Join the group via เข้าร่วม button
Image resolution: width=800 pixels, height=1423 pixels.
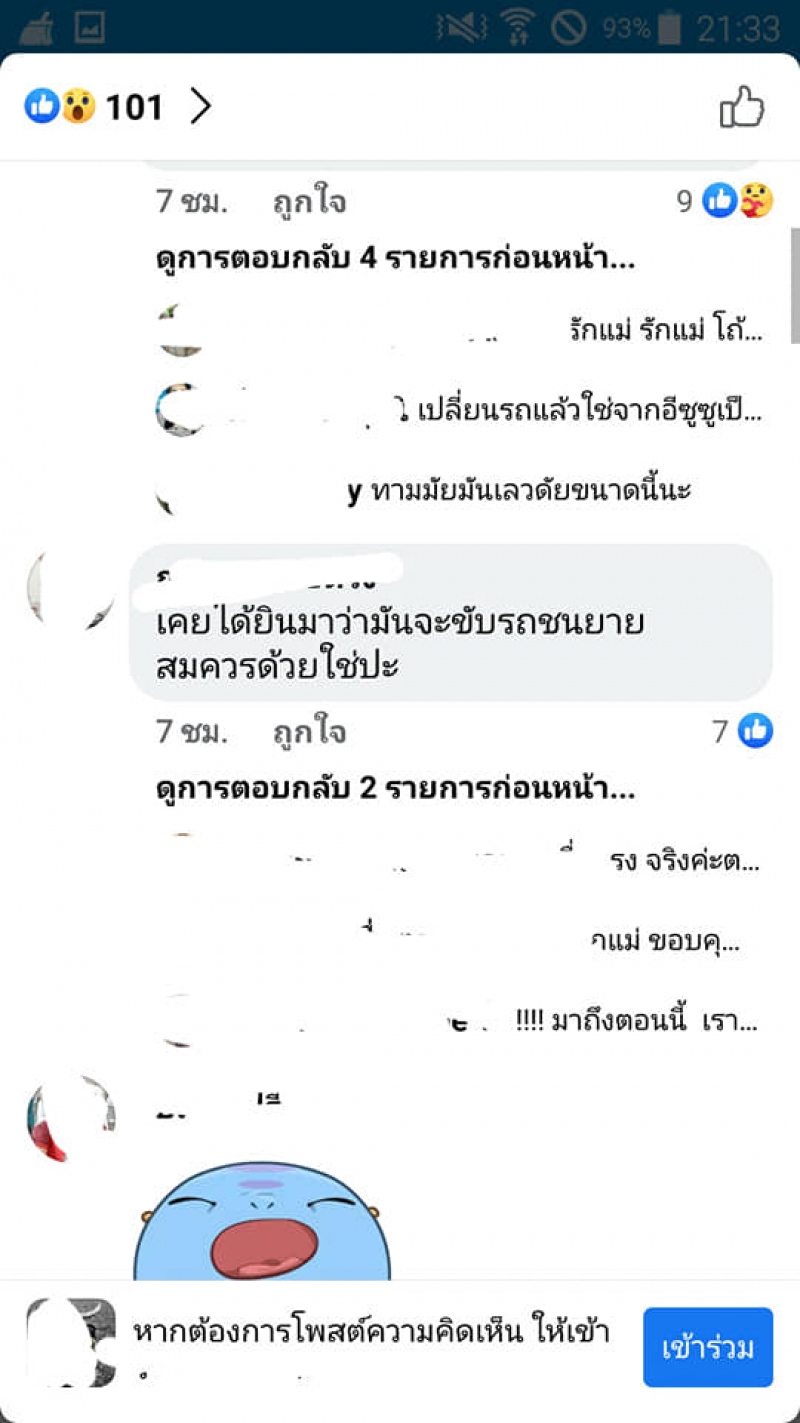pos(708,1347)
